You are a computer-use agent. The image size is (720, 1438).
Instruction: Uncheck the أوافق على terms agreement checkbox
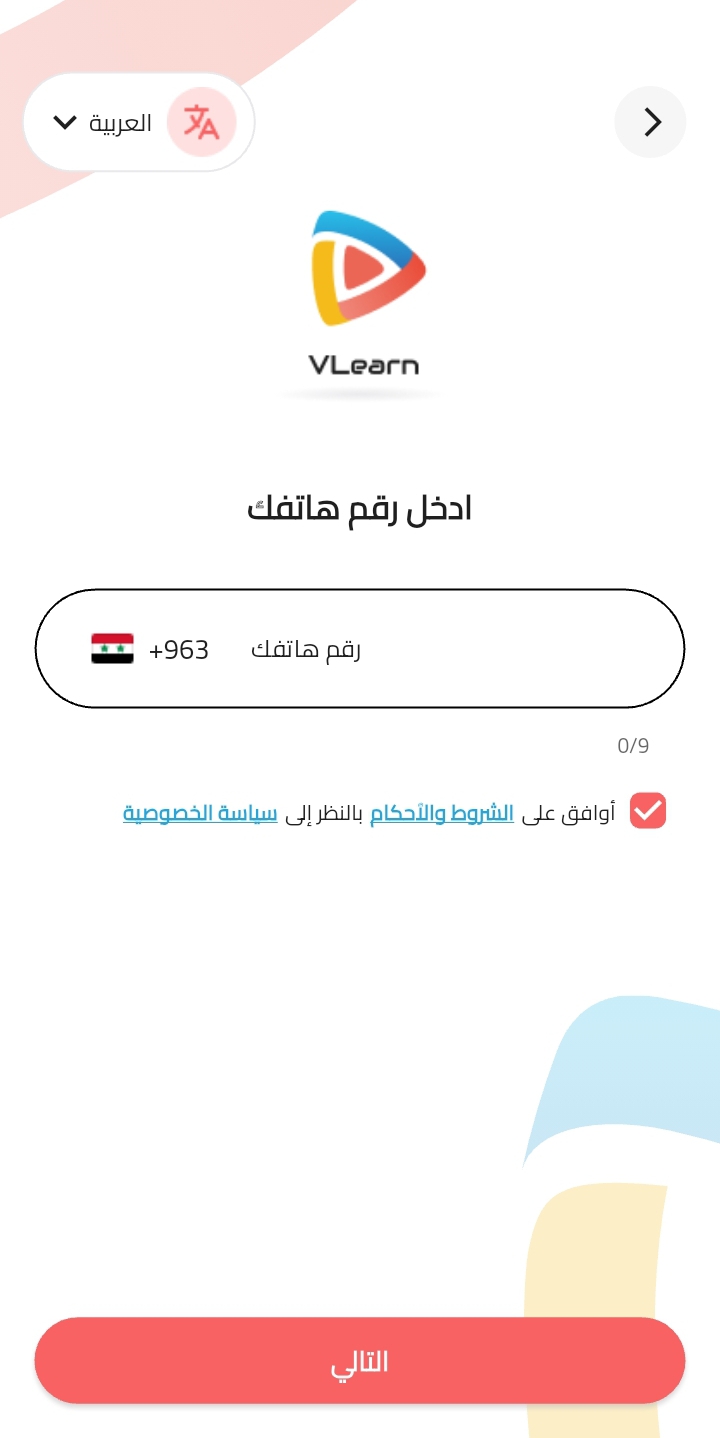pos(648,811)
